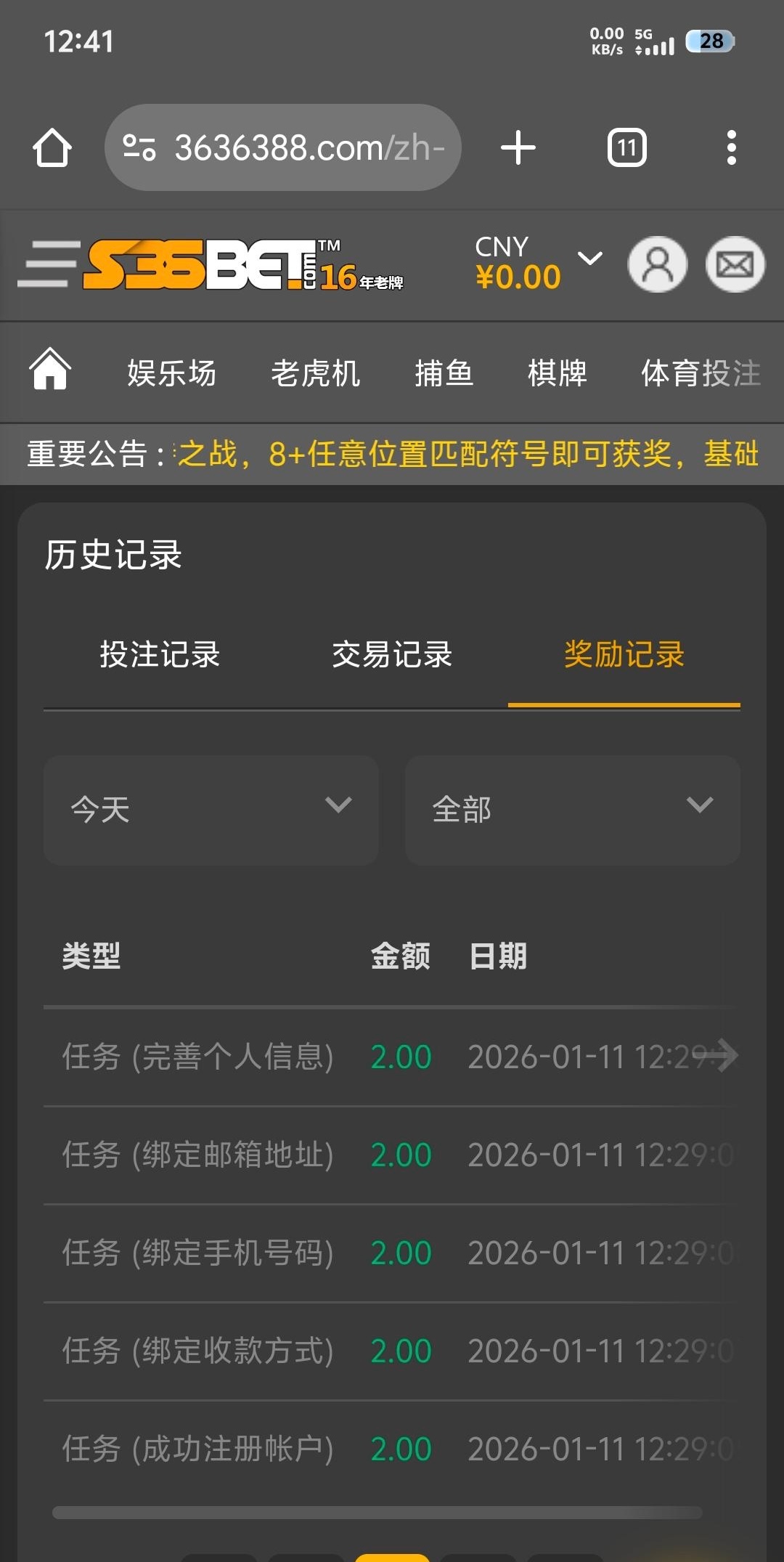Go to the site home icon

pyautogui.click(x=50, y=370)
